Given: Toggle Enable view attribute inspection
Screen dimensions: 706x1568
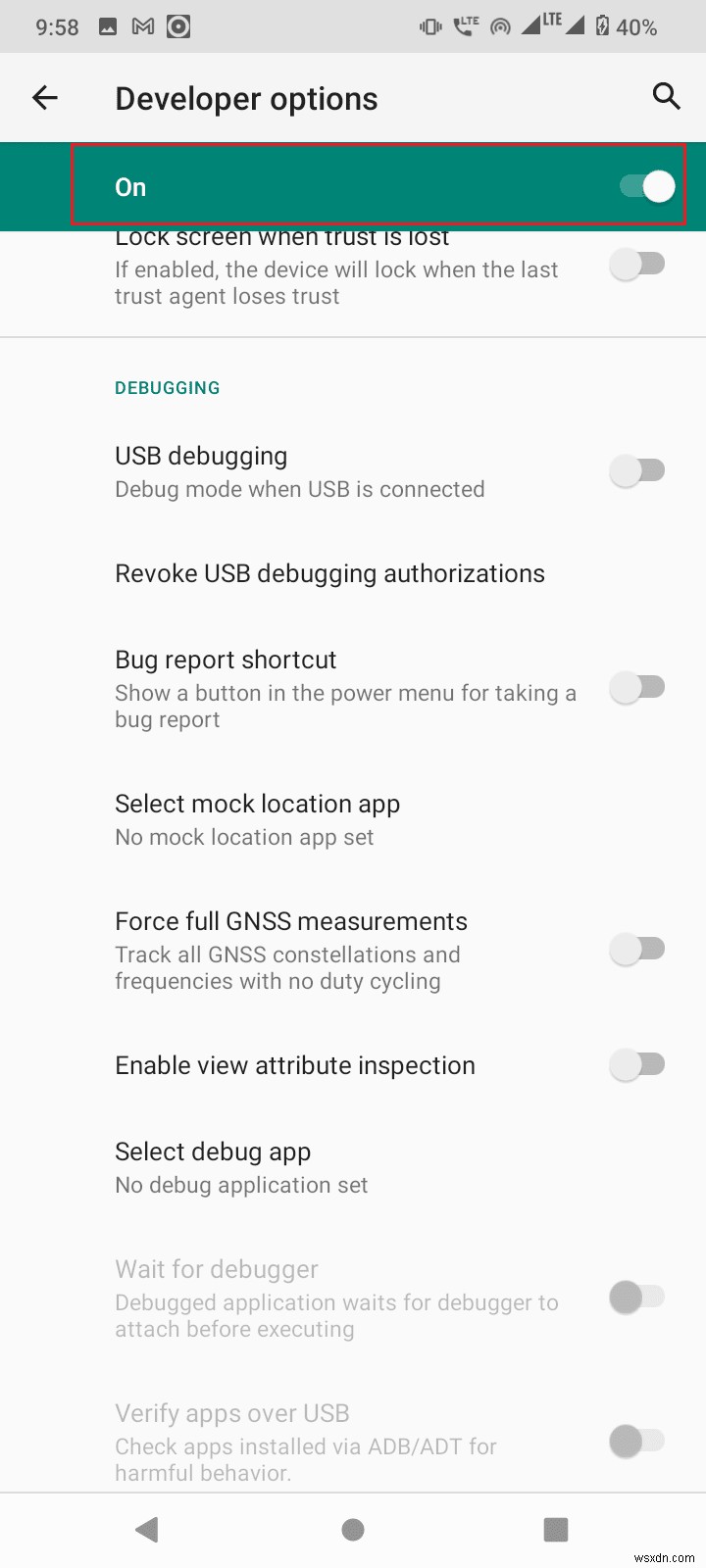Looking at the screenshot, I should click(638, 1064).
